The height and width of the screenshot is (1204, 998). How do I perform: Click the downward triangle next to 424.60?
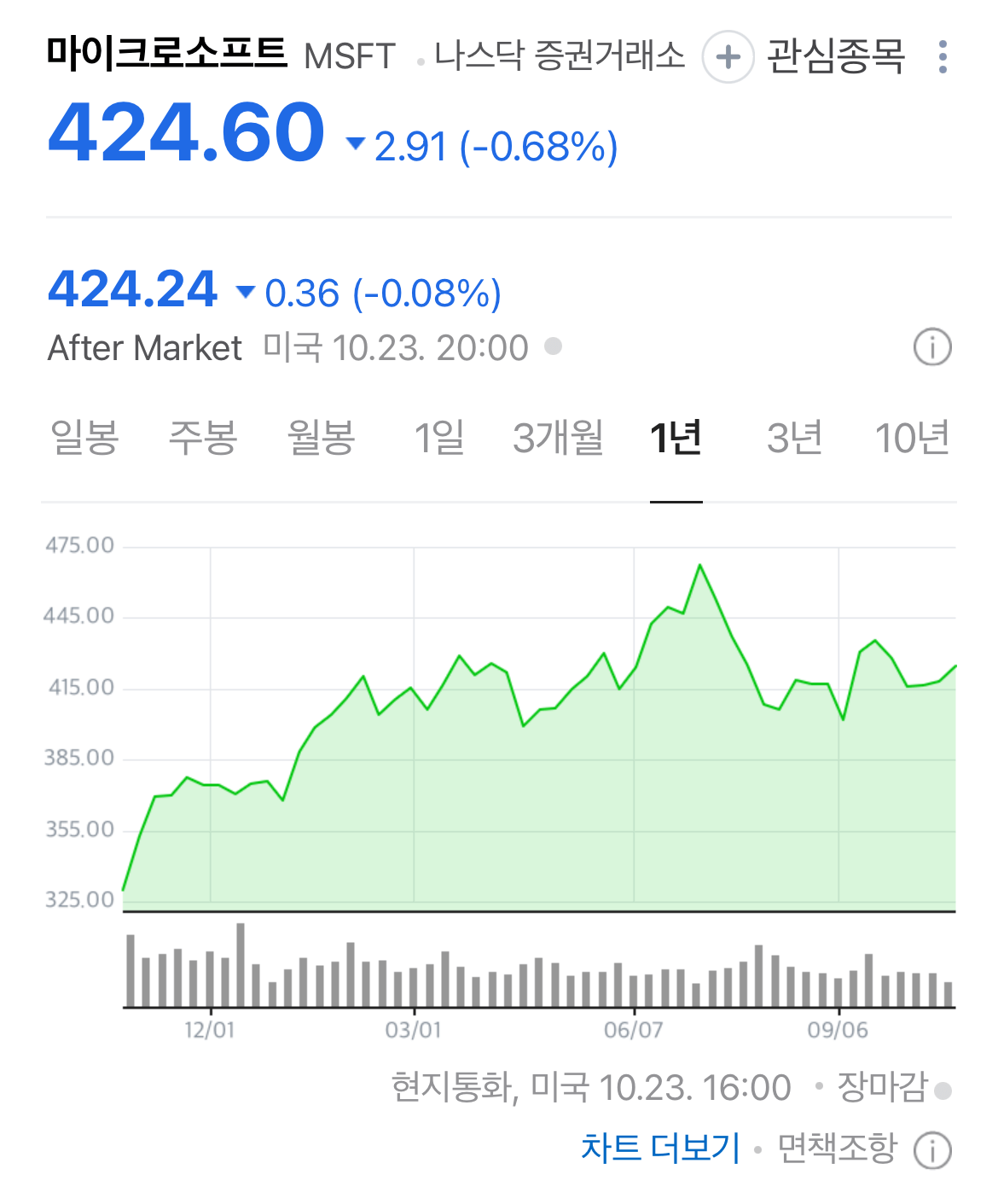[356, 146]
